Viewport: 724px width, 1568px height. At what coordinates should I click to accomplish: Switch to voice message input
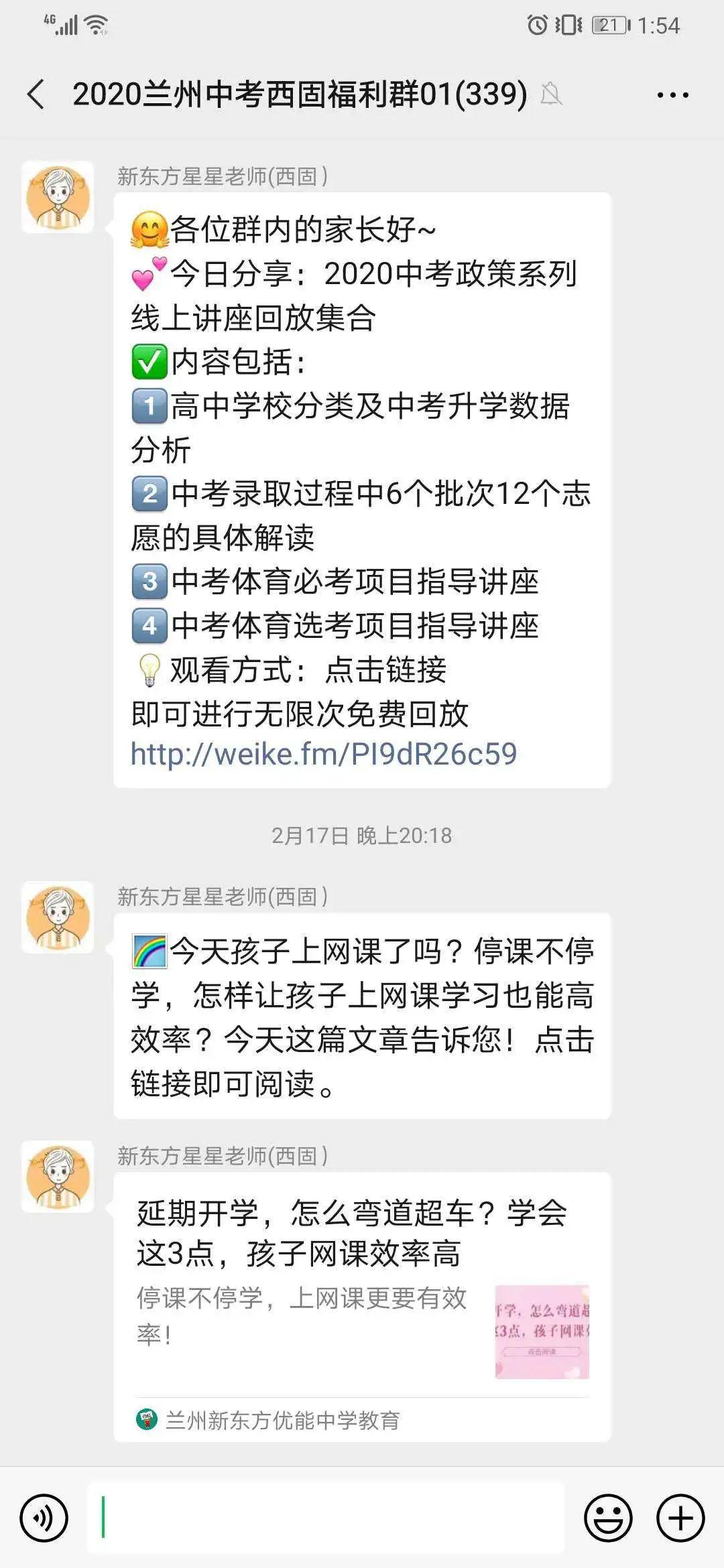[44, 1517]
